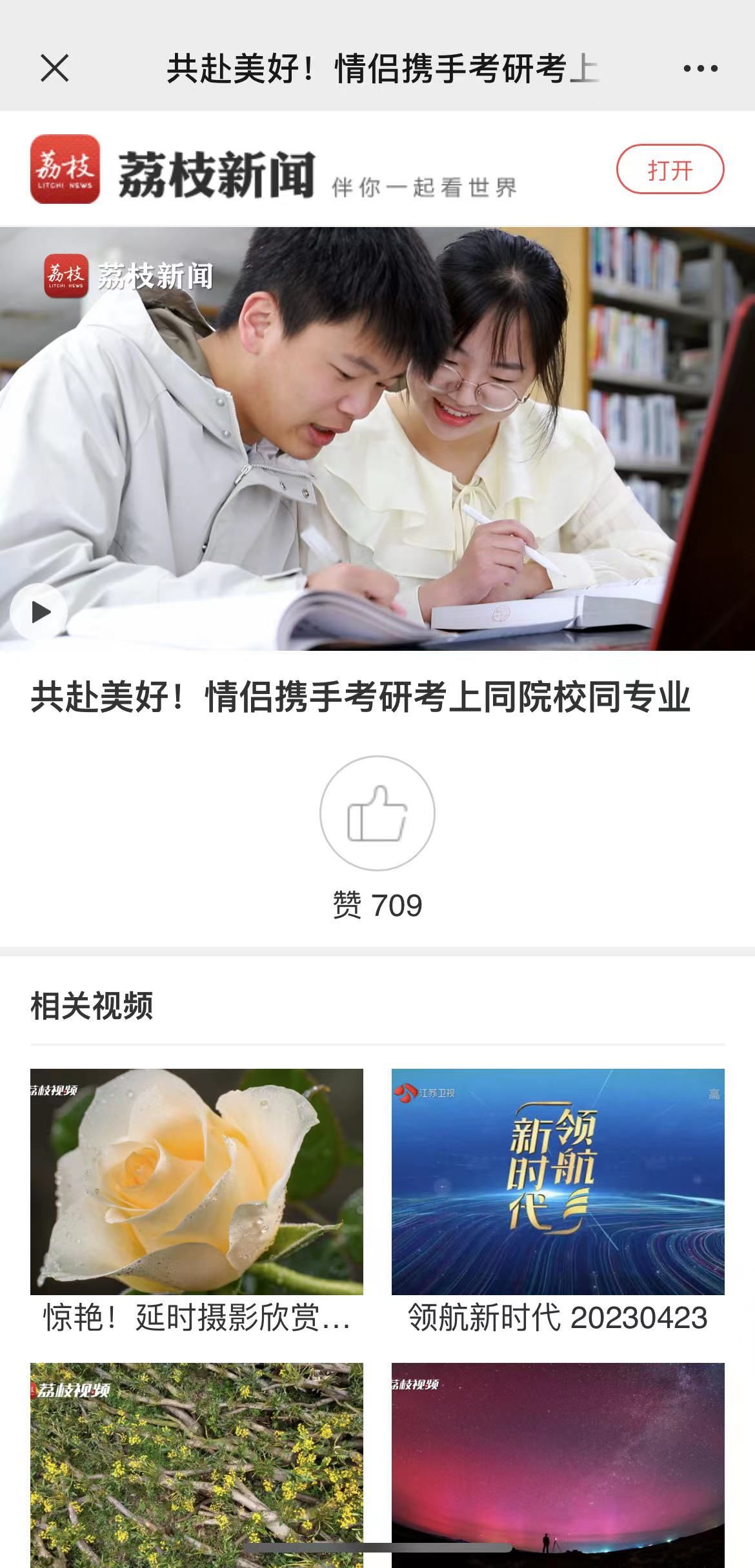755x1568 pixels.
Task: Play the couple's study video
Action: click(40, 611)
